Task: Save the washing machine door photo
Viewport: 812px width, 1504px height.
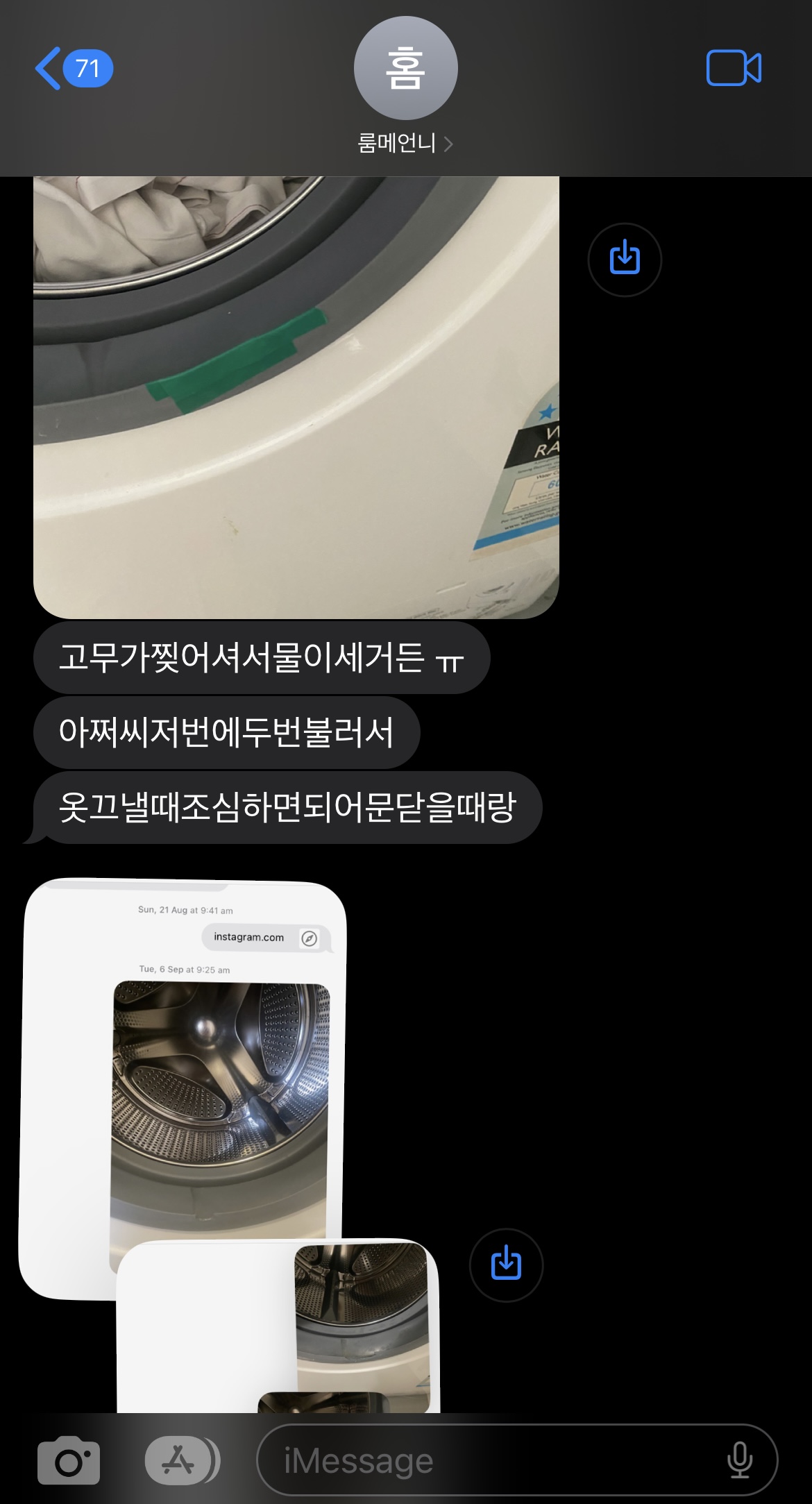Action: coord(624,260)
